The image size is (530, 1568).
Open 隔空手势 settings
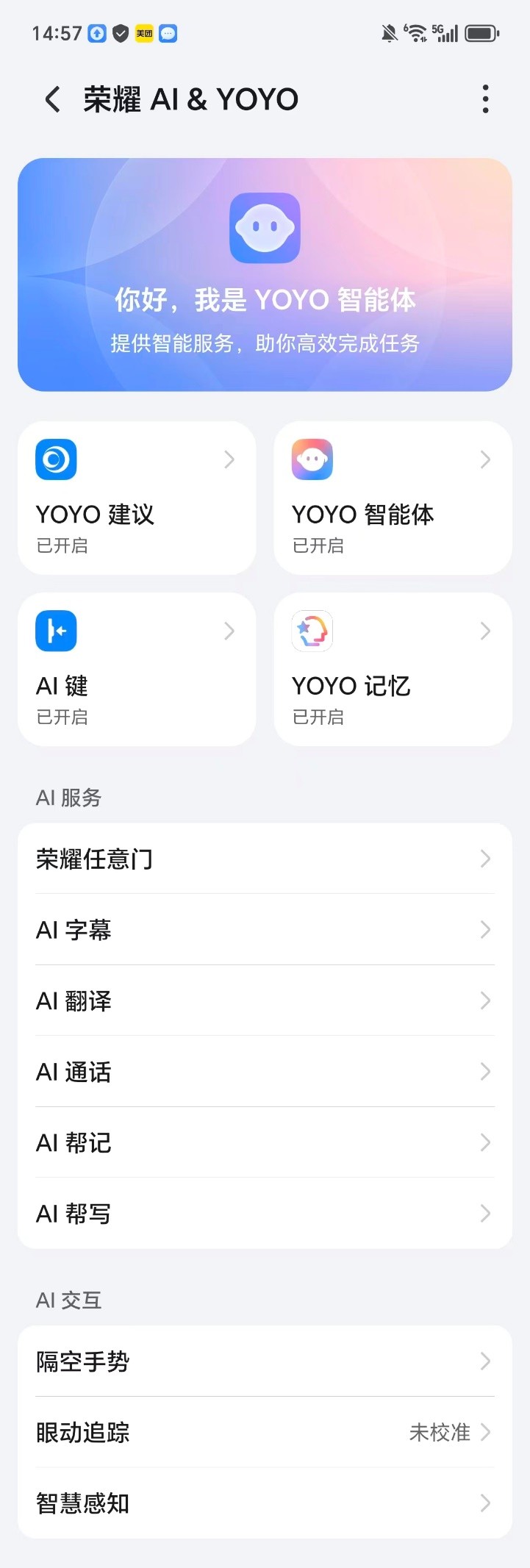[265, 1361]
